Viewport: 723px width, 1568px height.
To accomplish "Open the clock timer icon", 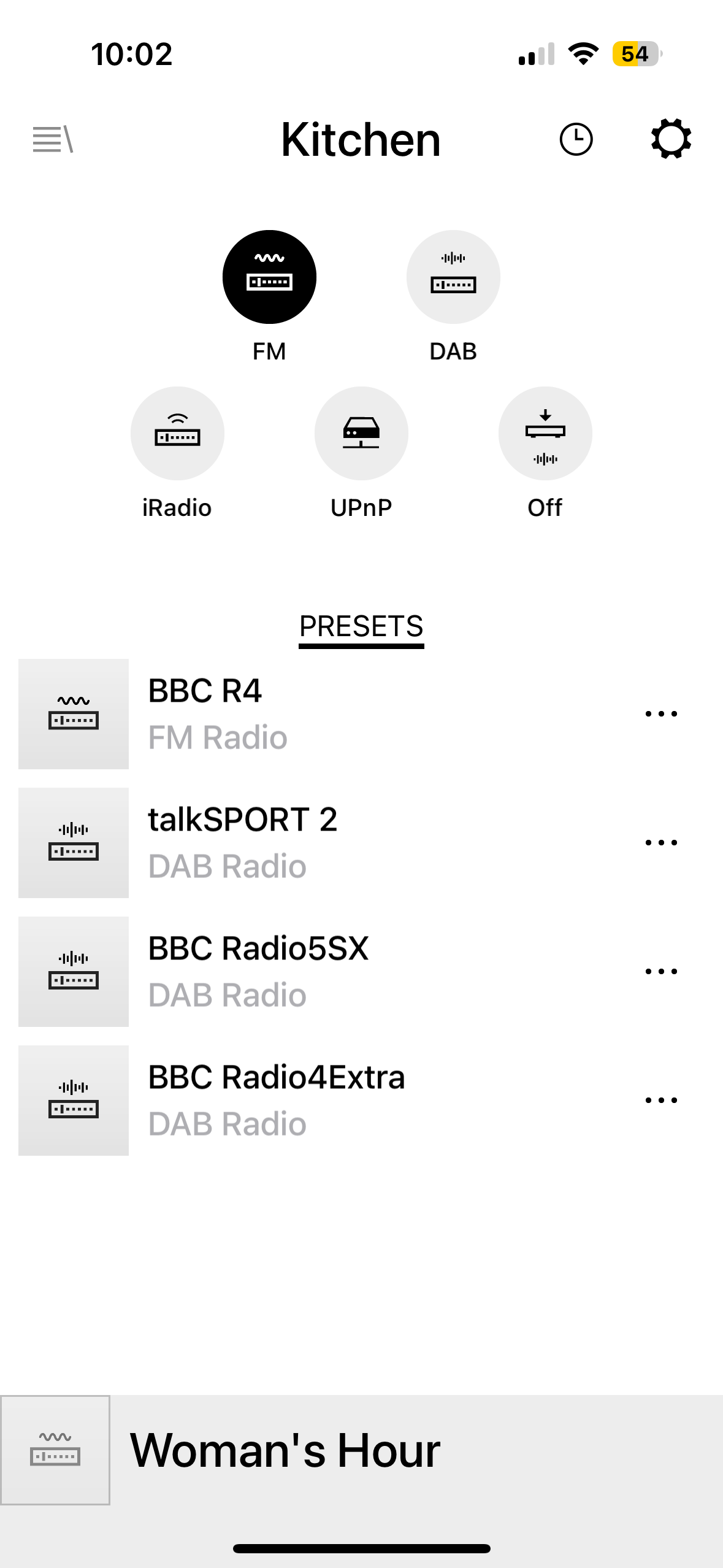I will (x=576, y=139).
